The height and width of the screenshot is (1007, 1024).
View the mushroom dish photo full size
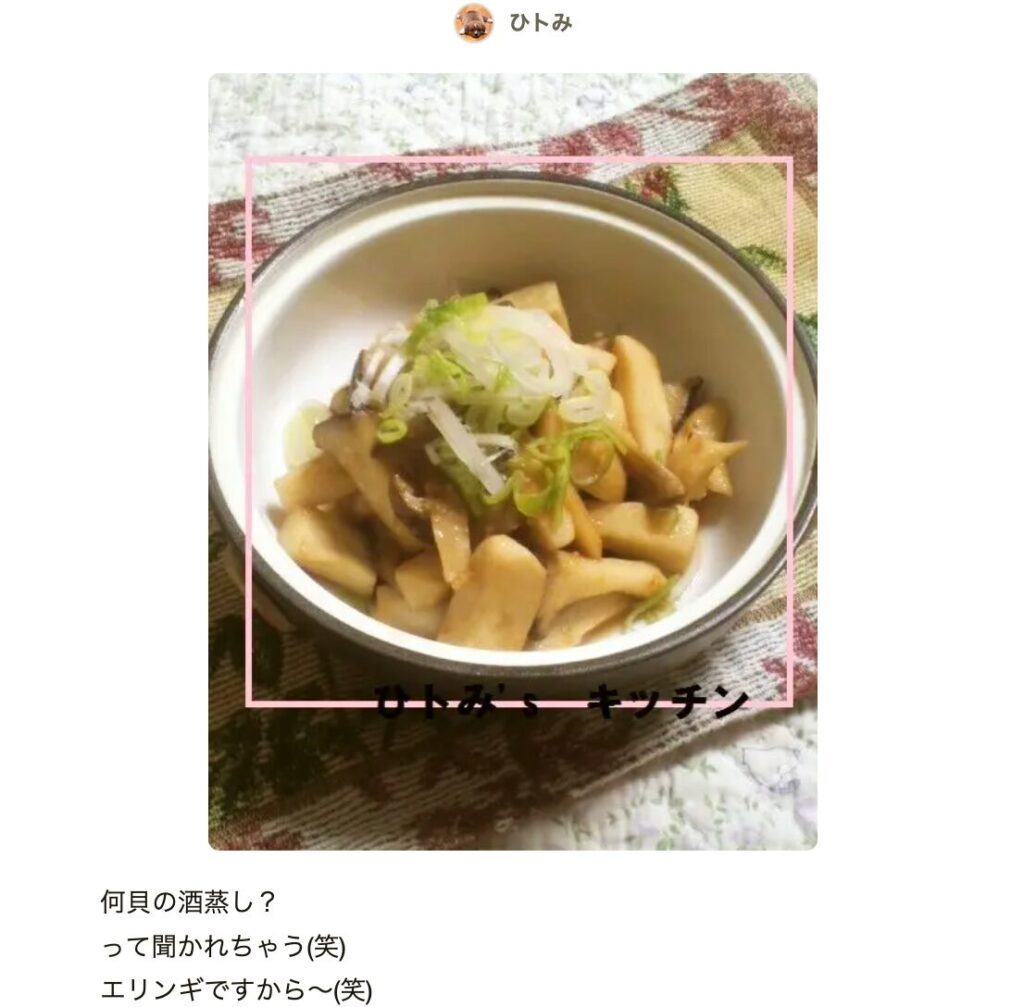coord(512,461)
